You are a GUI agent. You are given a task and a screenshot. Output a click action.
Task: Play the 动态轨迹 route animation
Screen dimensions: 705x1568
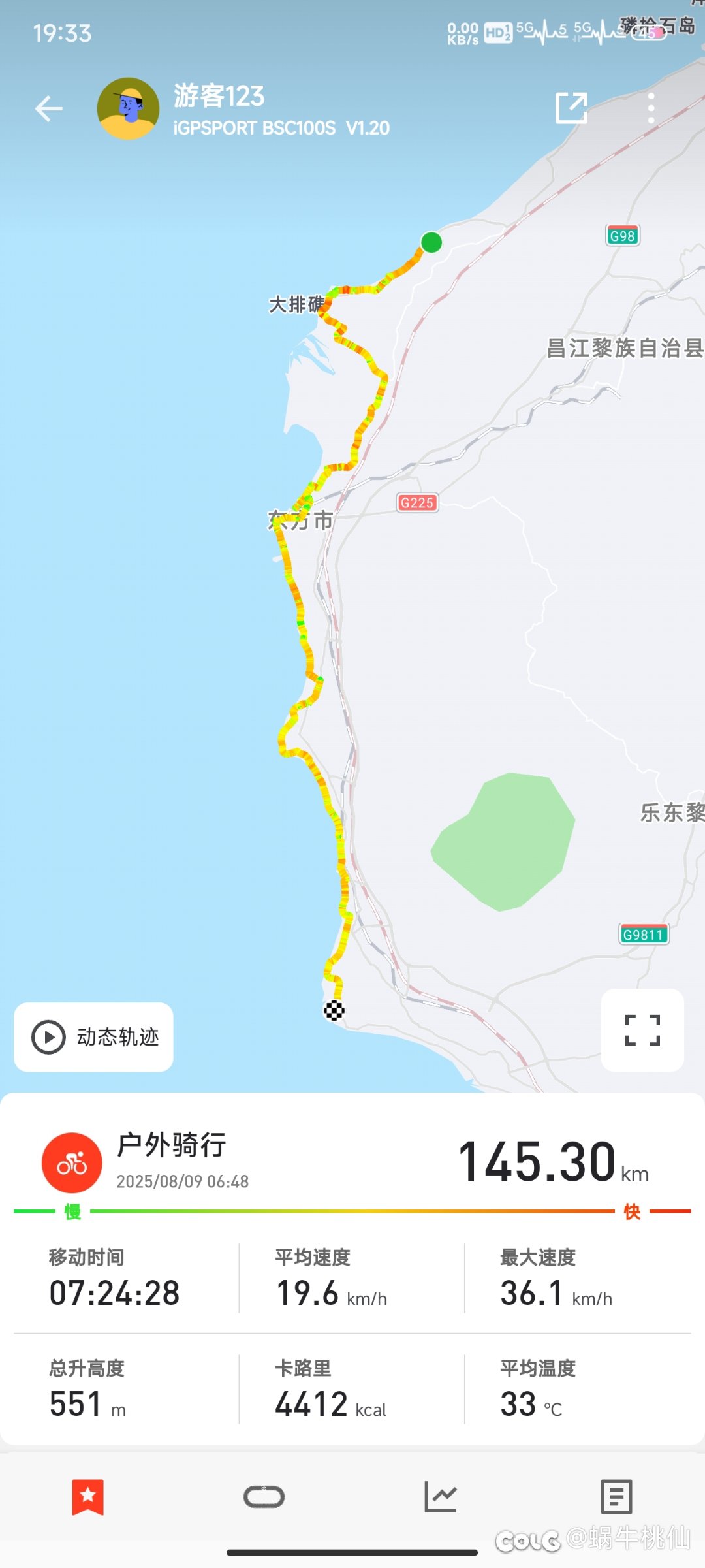pyautogui.click(x=94, y=1036)
